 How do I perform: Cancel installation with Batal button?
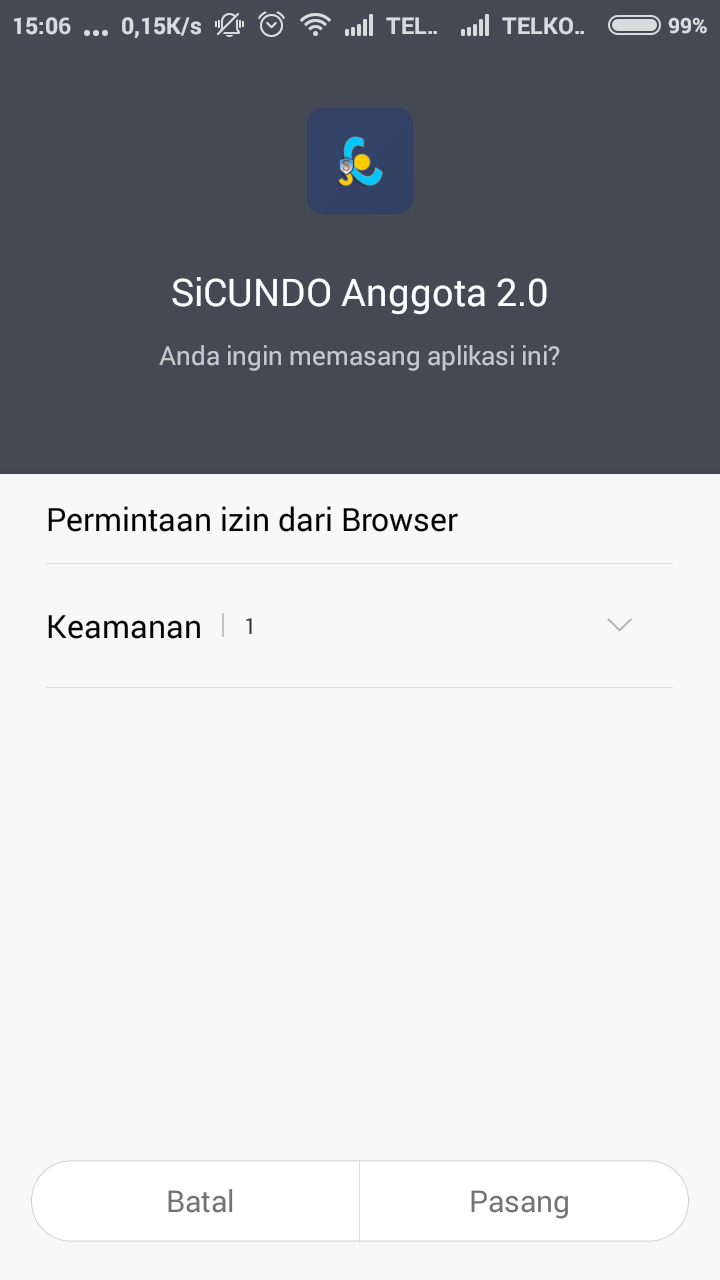(200, 1201)
